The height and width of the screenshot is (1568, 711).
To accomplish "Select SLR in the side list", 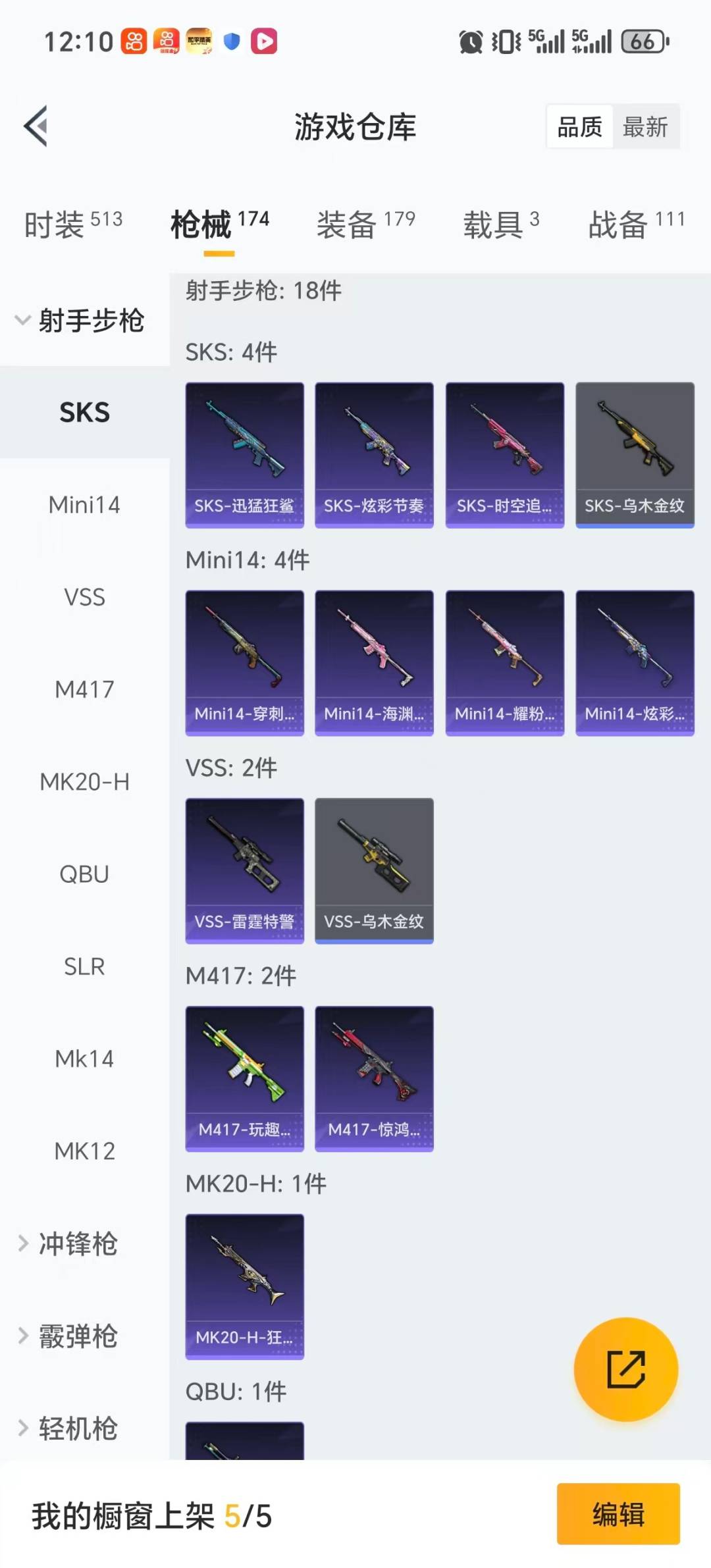I will pyautogui.click(x=84, y=966).
